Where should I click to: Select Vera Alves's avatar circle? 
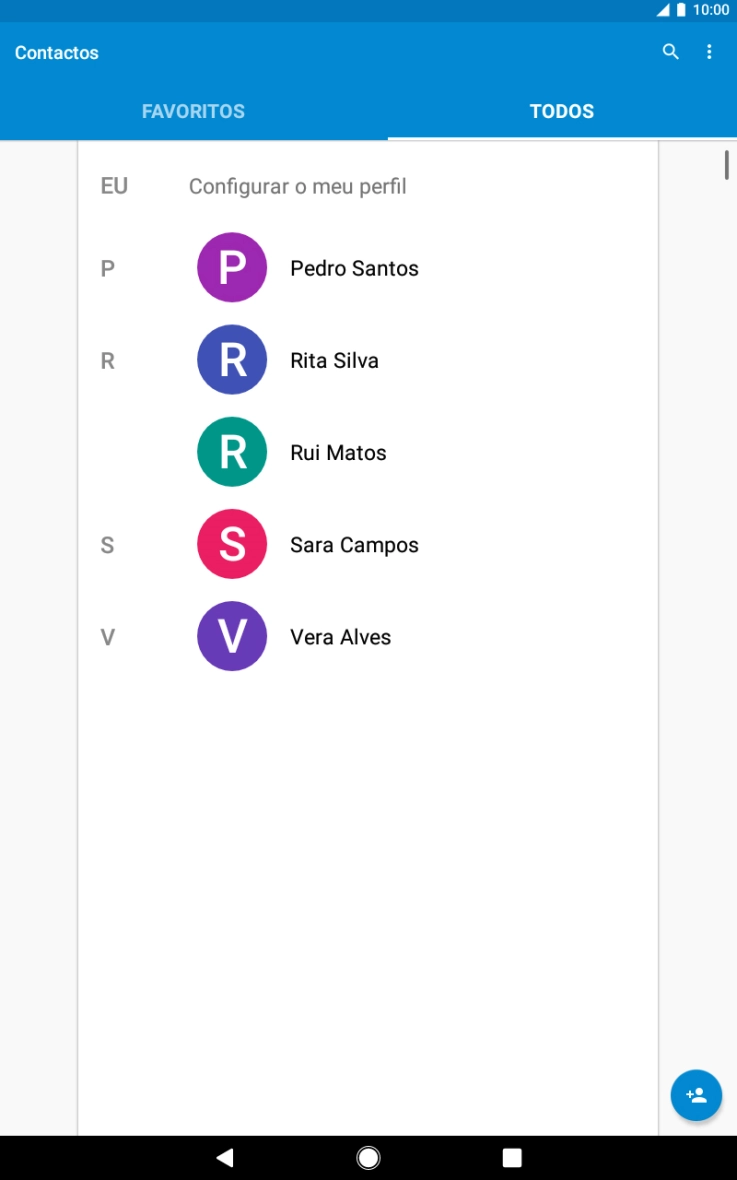[x=231, y=636]
